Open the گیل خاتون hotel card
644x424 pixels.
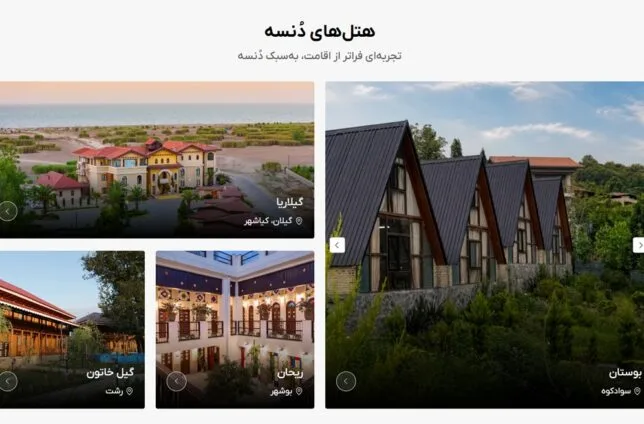click(x=72, y=330)
